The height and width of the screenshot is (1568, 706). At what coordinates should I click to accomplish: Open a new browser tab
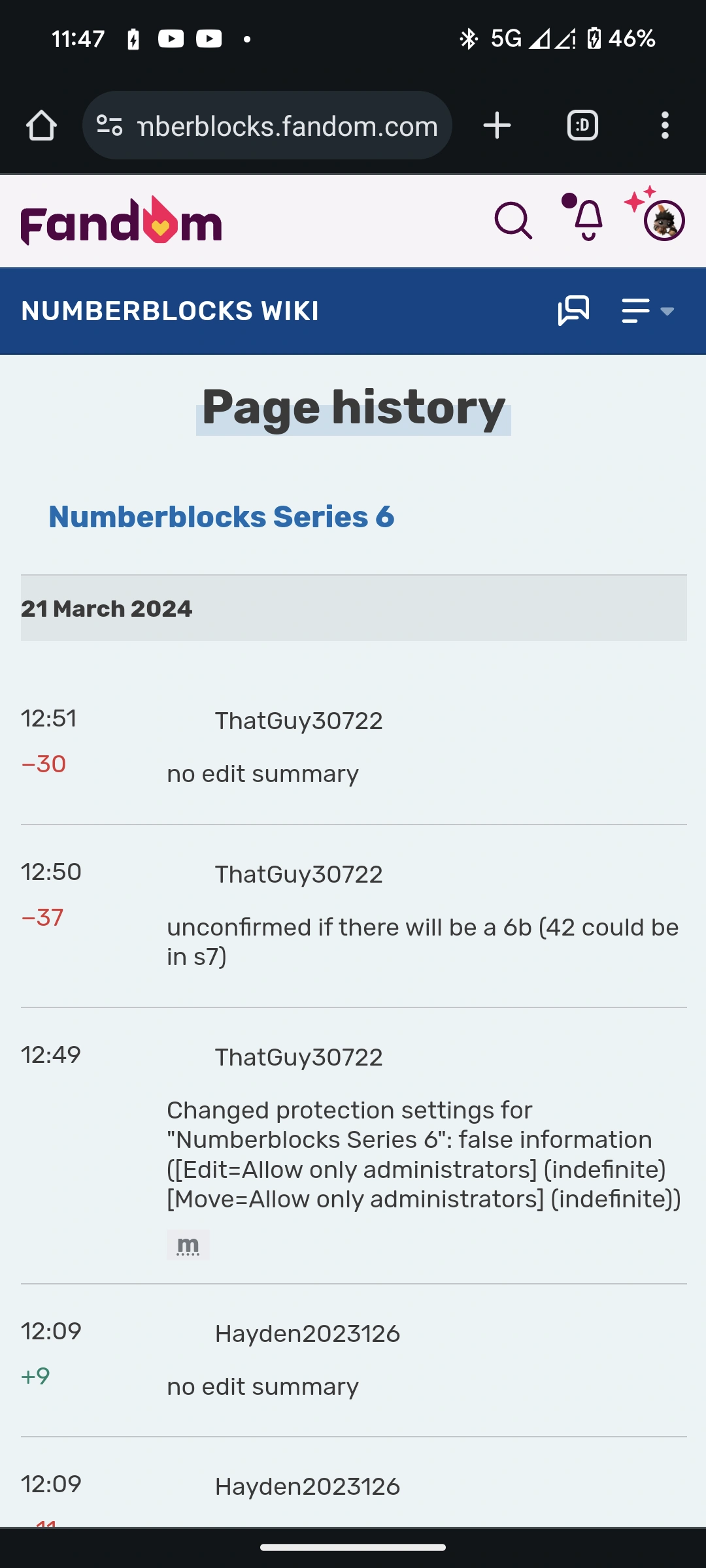[x=497, y=125]
